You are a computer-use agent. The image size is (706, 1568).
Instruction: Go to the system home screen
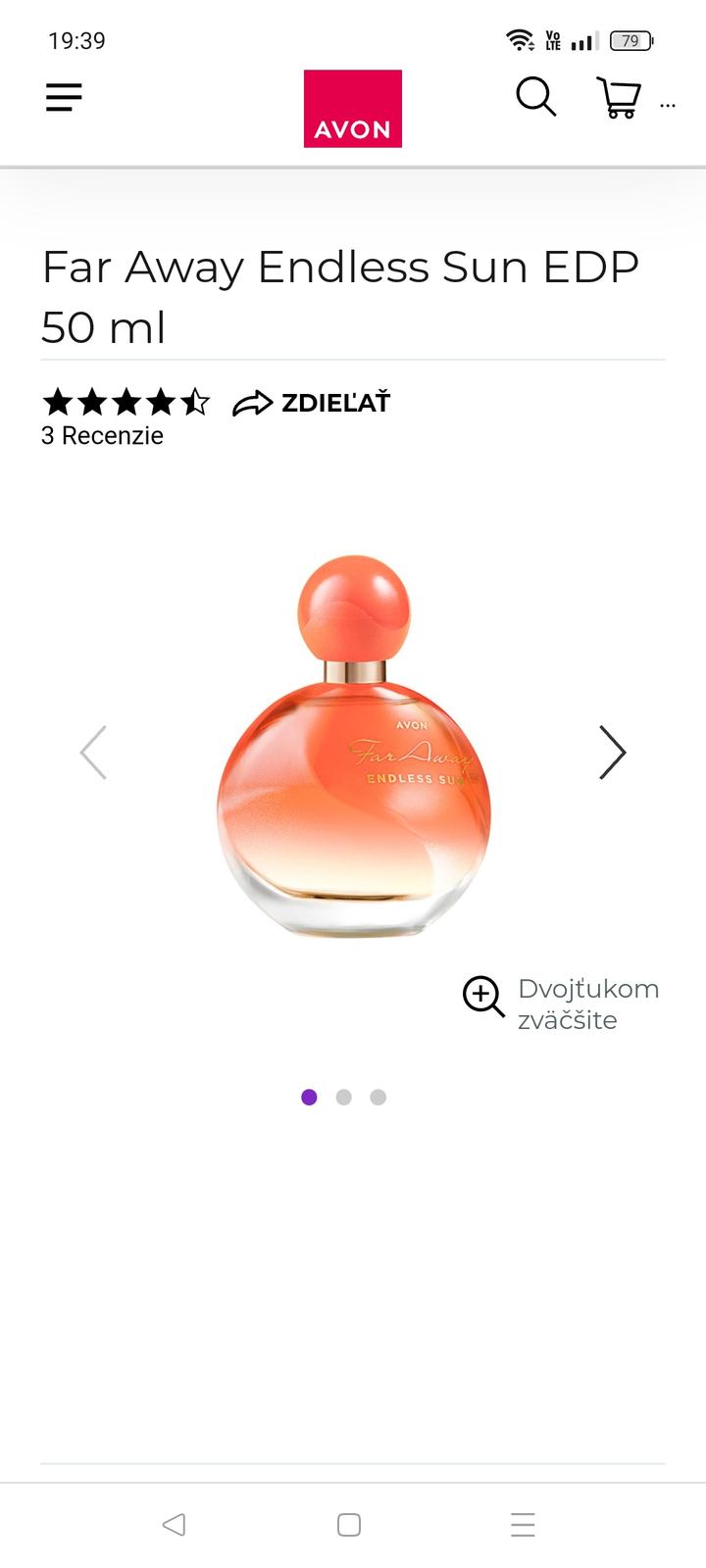coord(349,1524)
